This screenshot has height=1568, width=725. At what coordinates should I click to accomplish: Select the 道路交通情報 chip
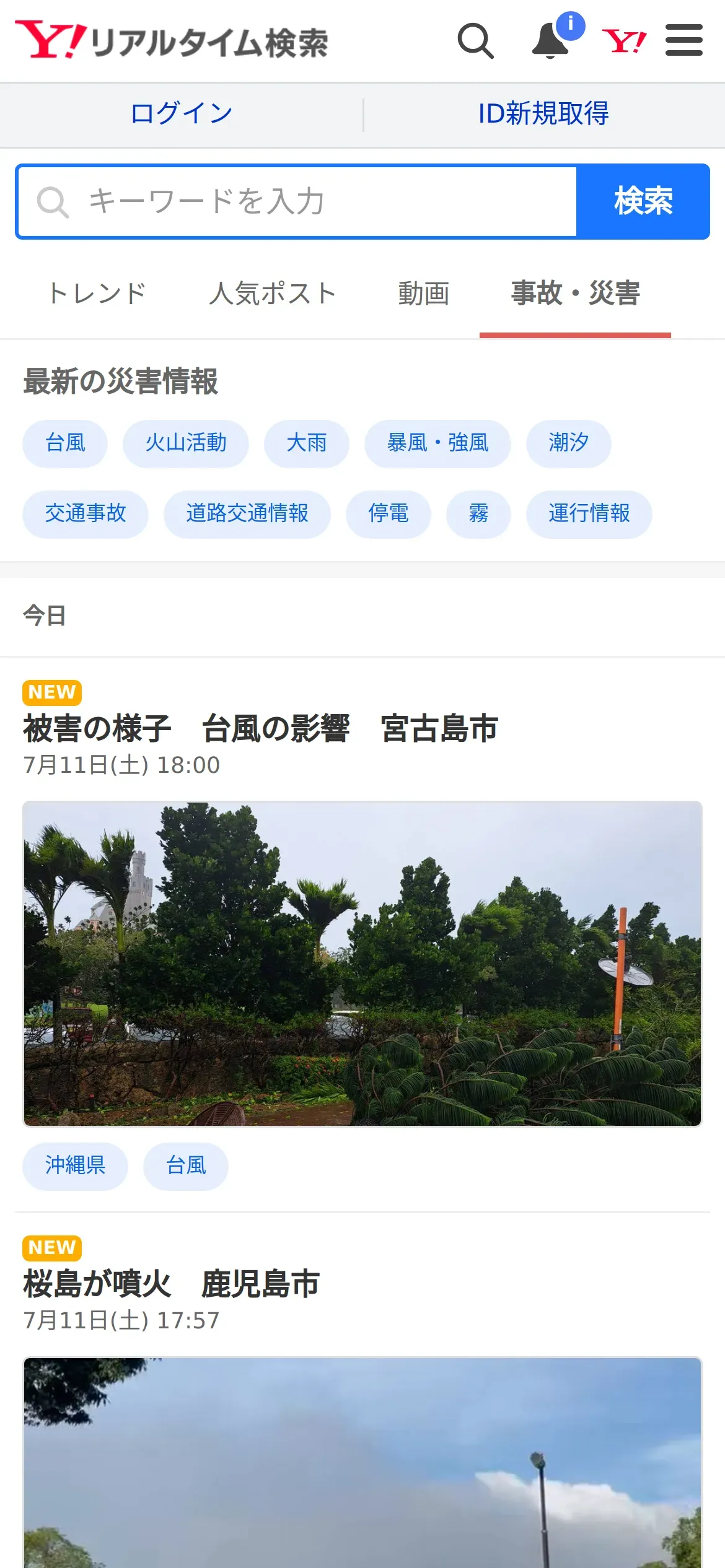[x=247, y=514]
